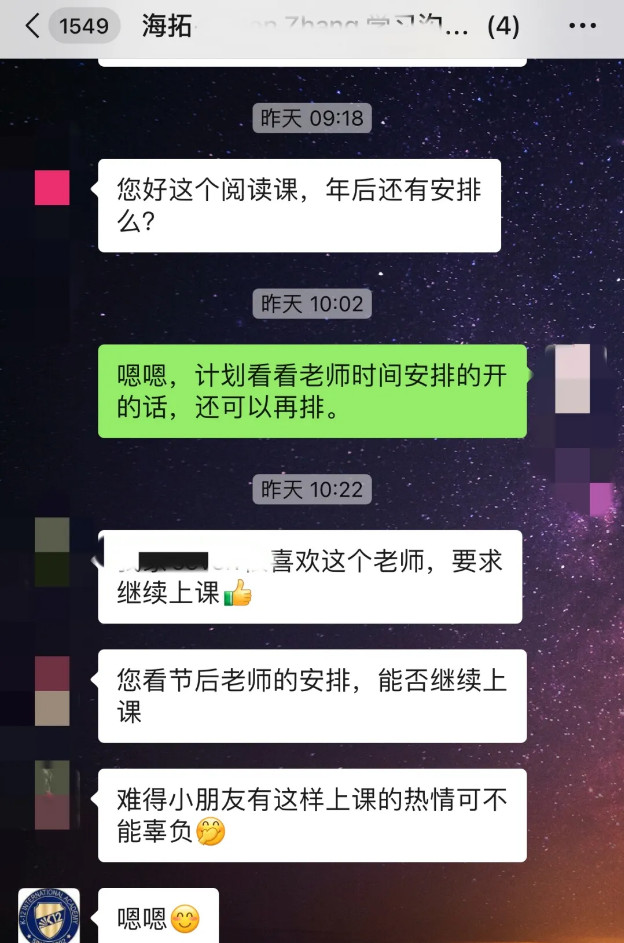The width and height of the screenshot is (624, 943).
Task: Open avatar beside 喜欢这个老师 message
Action: (52, 552)
